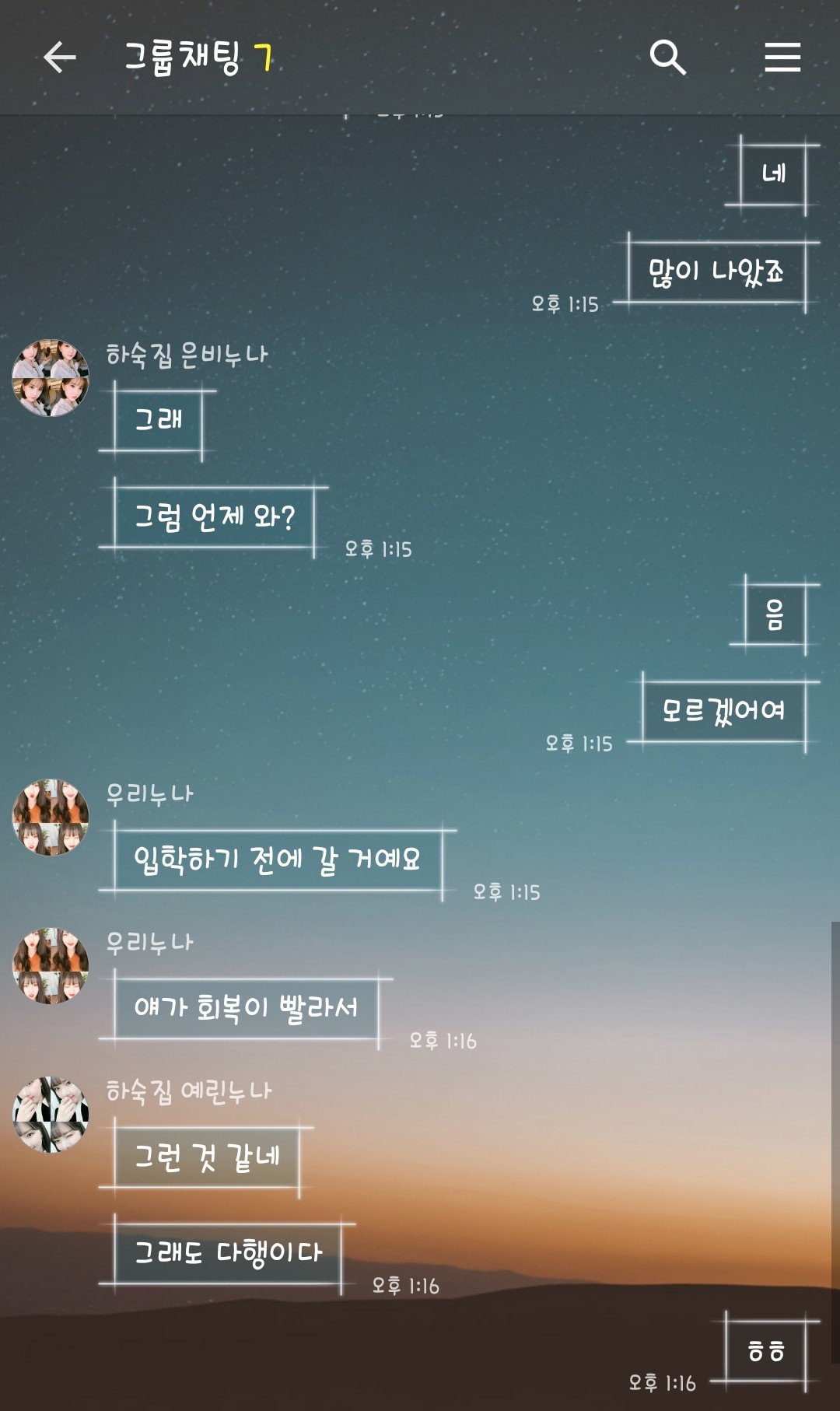Open the chat room menu
This screenshot has width=840, height=1411.
click(782, 58)
